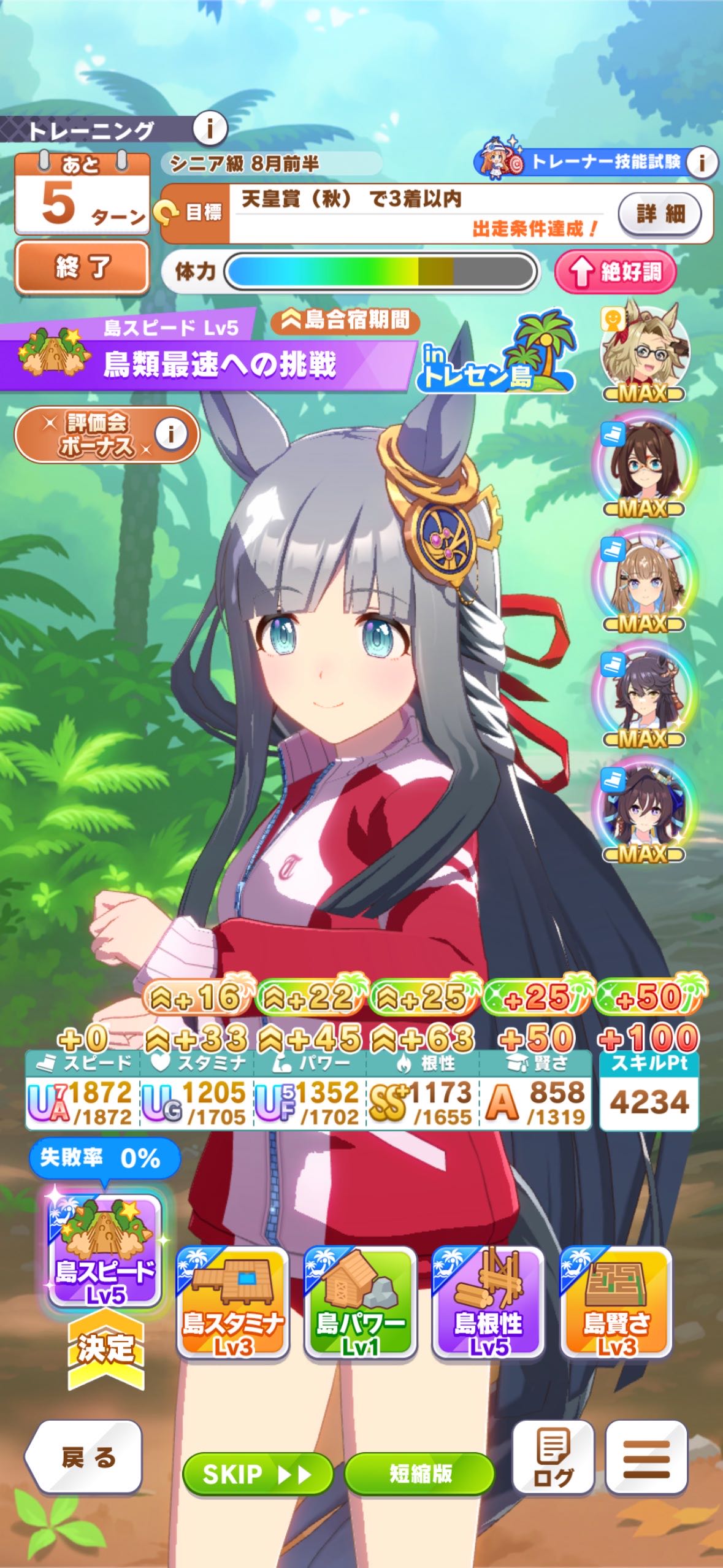723x1568 pixels.
Task: Open the hamburger menu
Action: point(646,1457)
